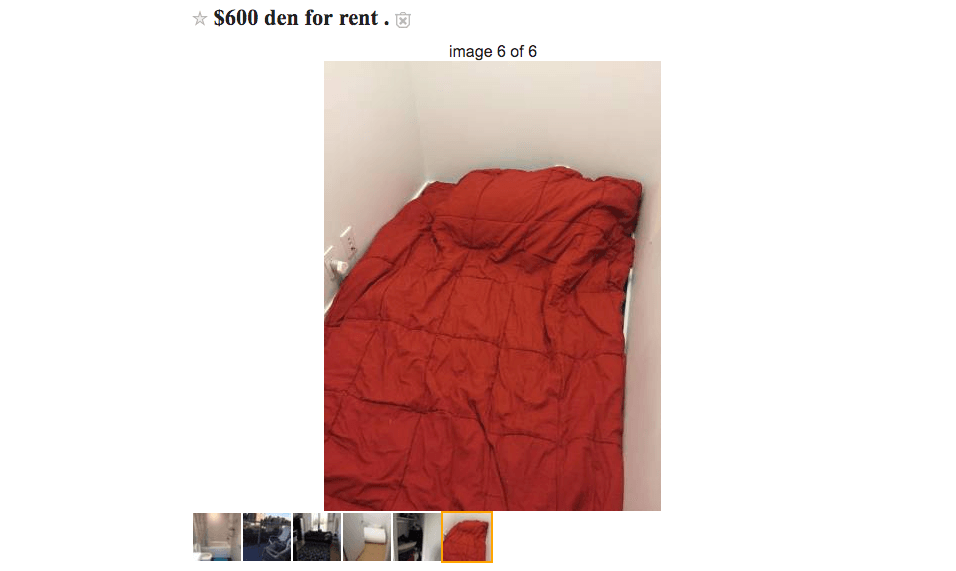View the third thumbnail of the living room

click(317, 537)
